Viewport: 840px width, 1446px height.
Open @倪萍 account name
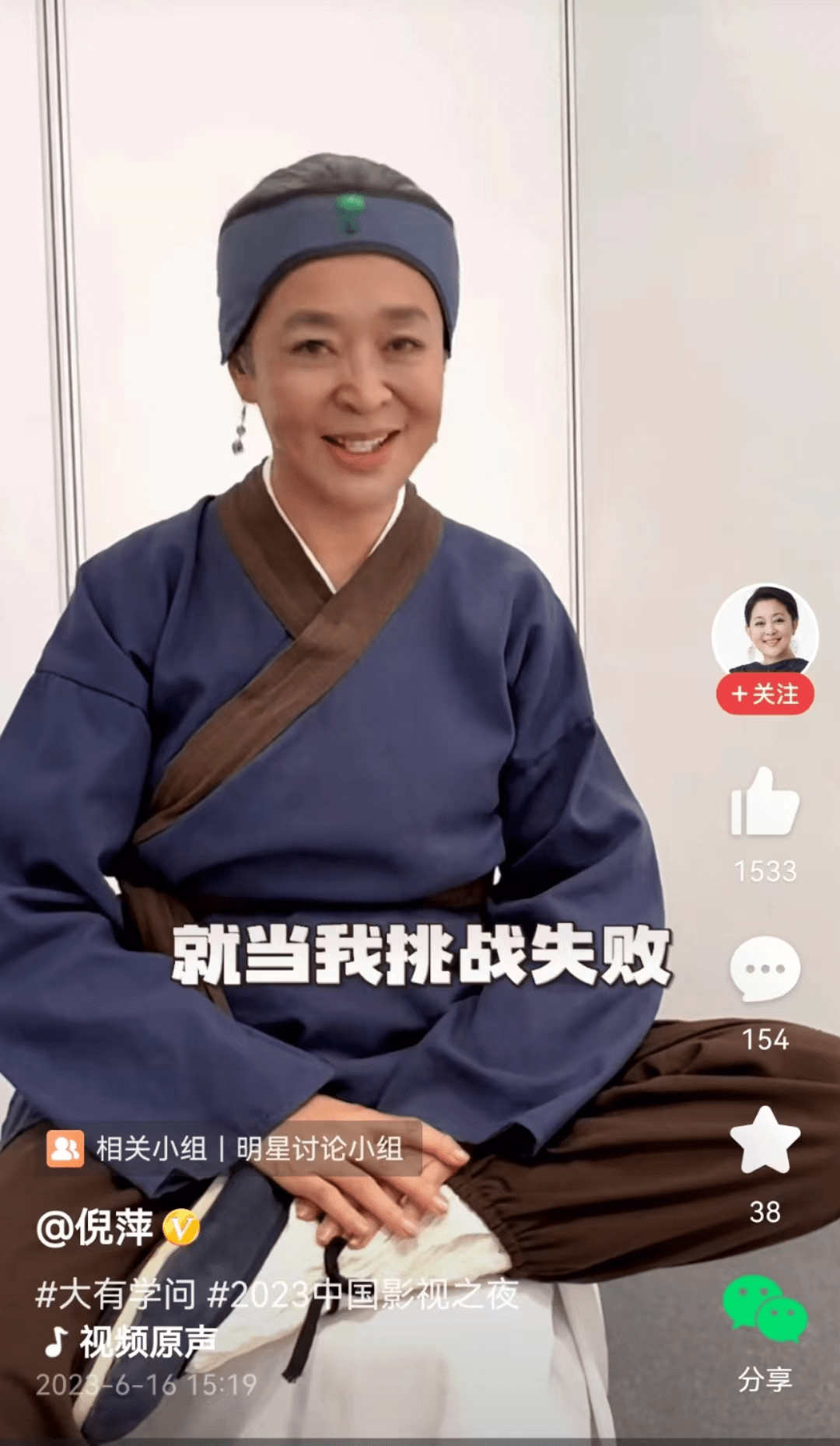pos(95,1227)
